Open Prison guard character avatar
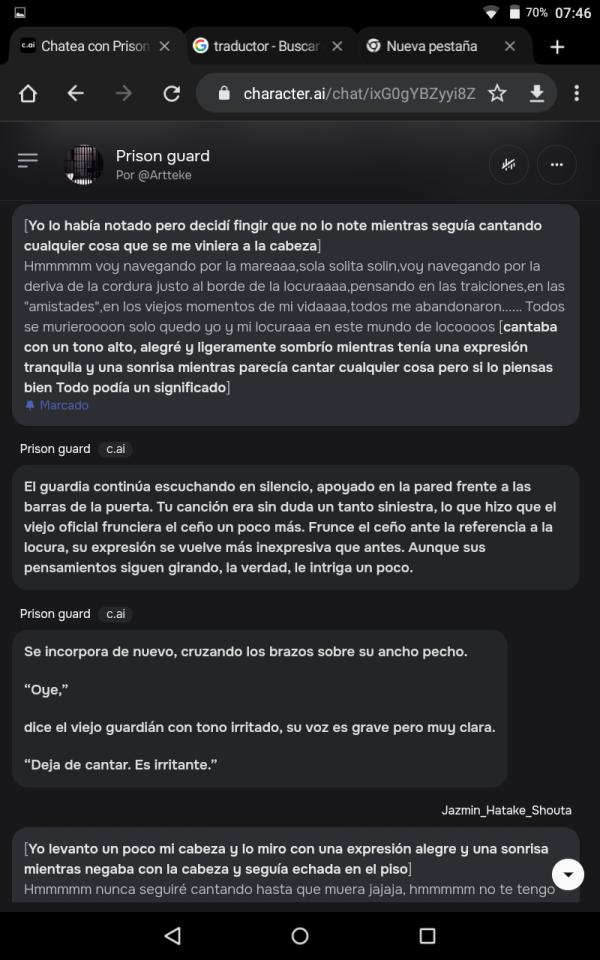 coord(83,164)
